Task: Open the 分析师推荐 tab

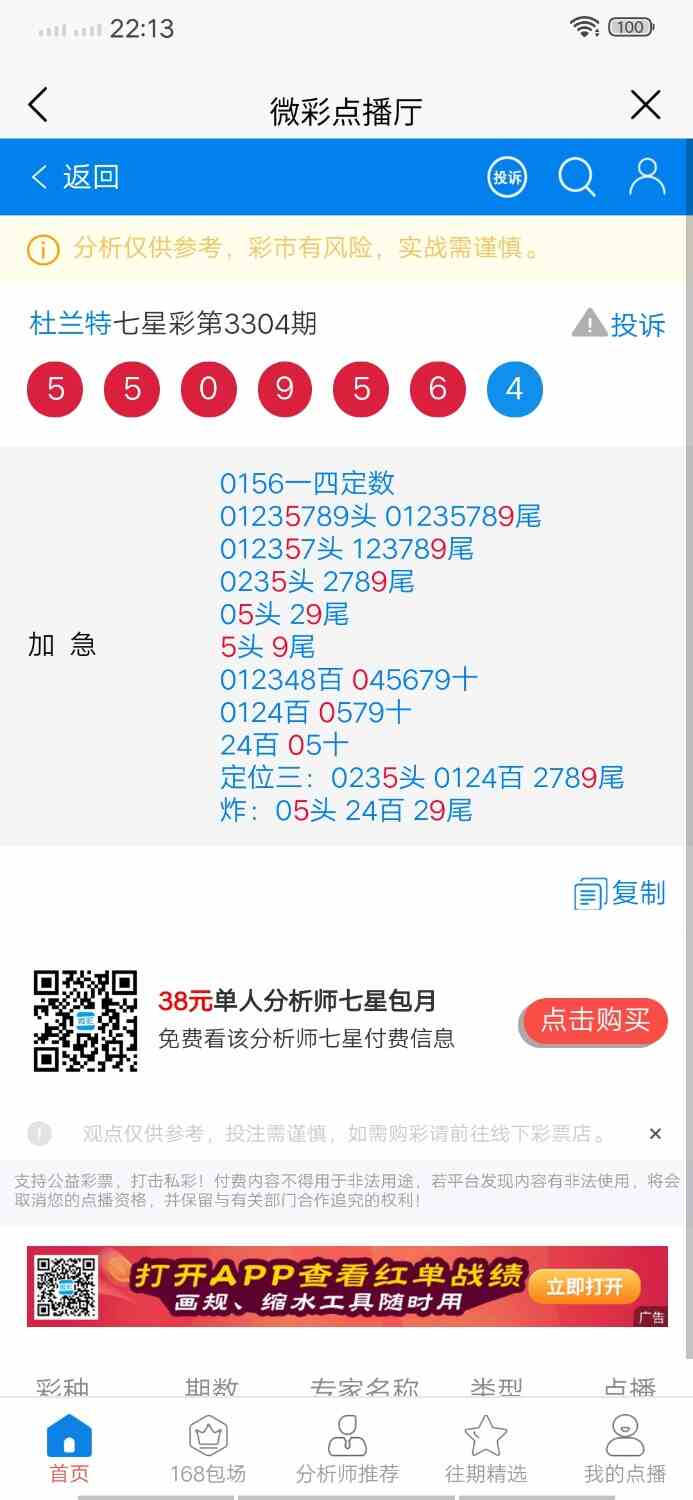Action: [x=347, y=1448]
